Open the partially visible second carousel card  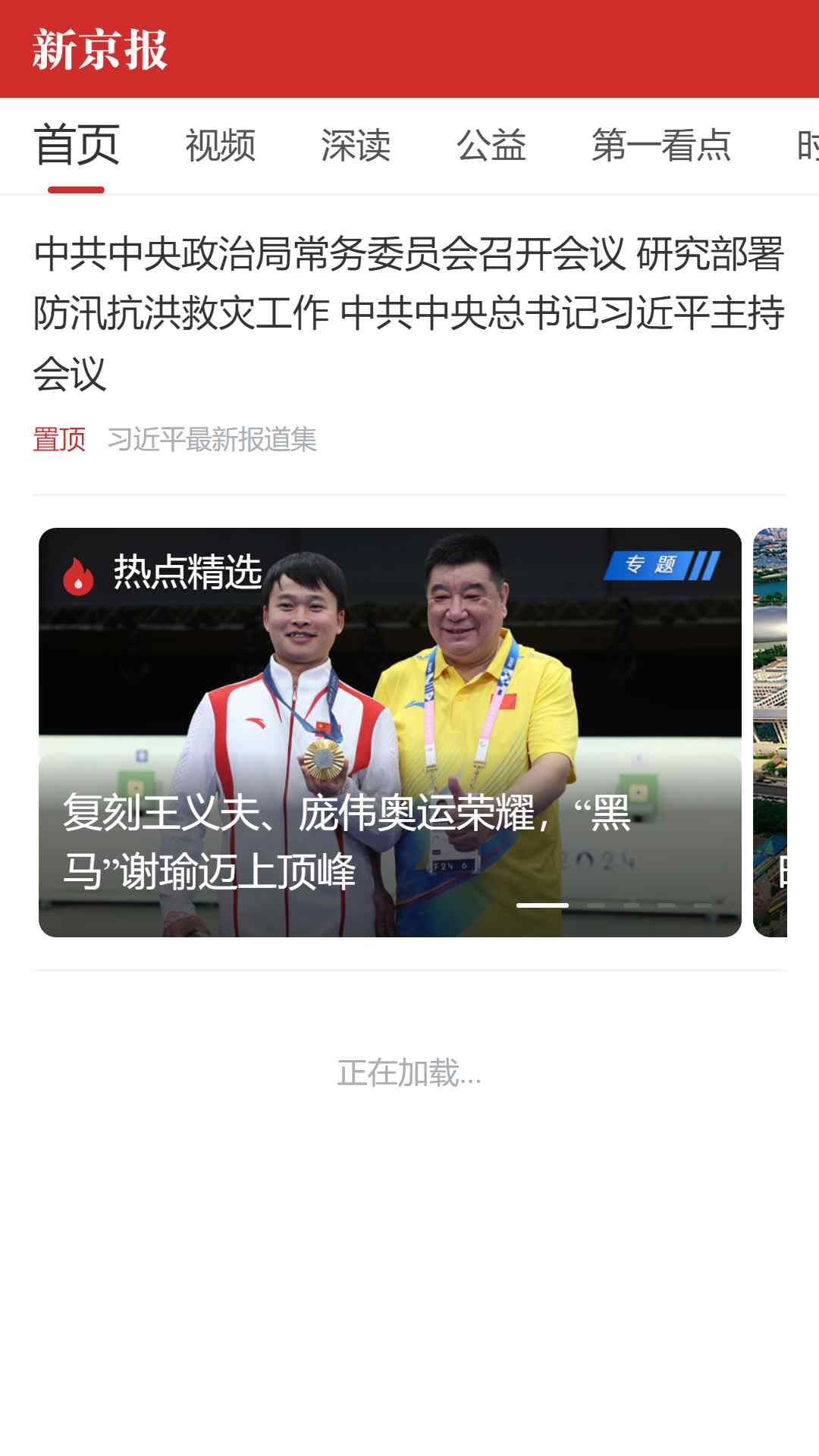(770, 732)
